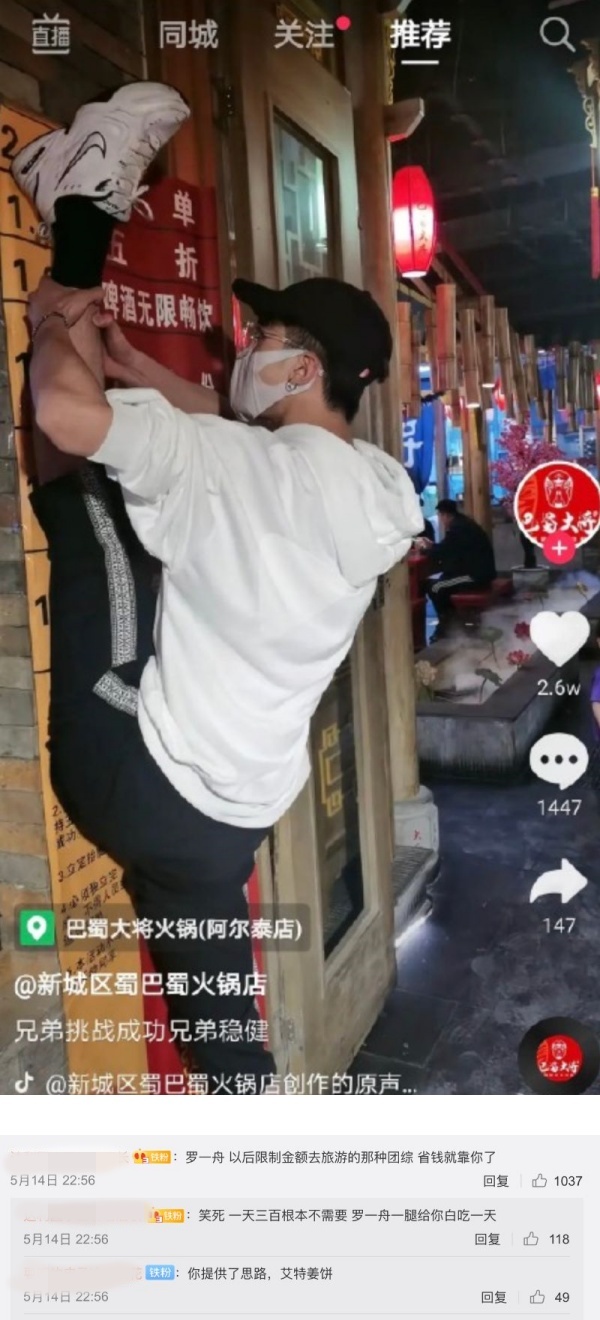Tap the original sound track title
600x1320 pixels.
pos(230,1083)
